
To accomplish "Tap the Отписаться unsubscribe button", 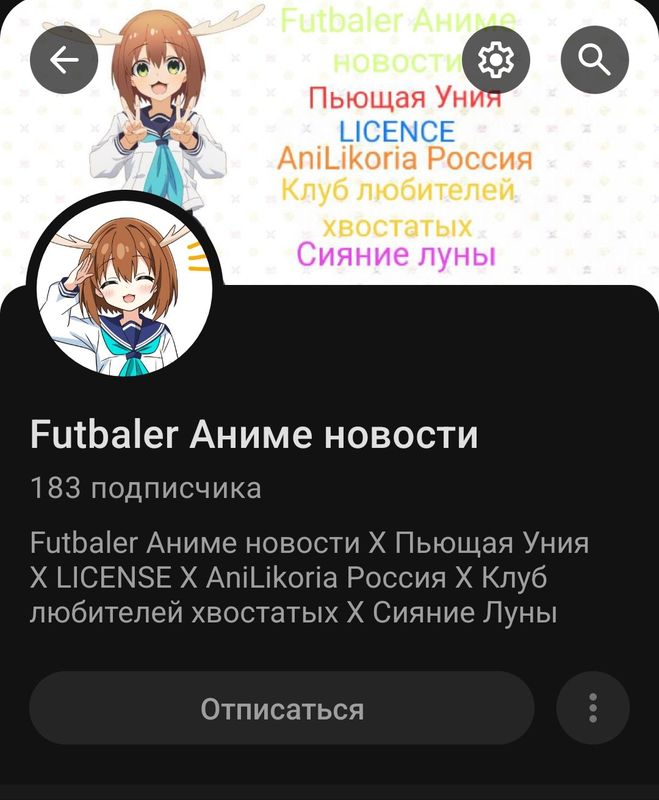I will [282, 708].
